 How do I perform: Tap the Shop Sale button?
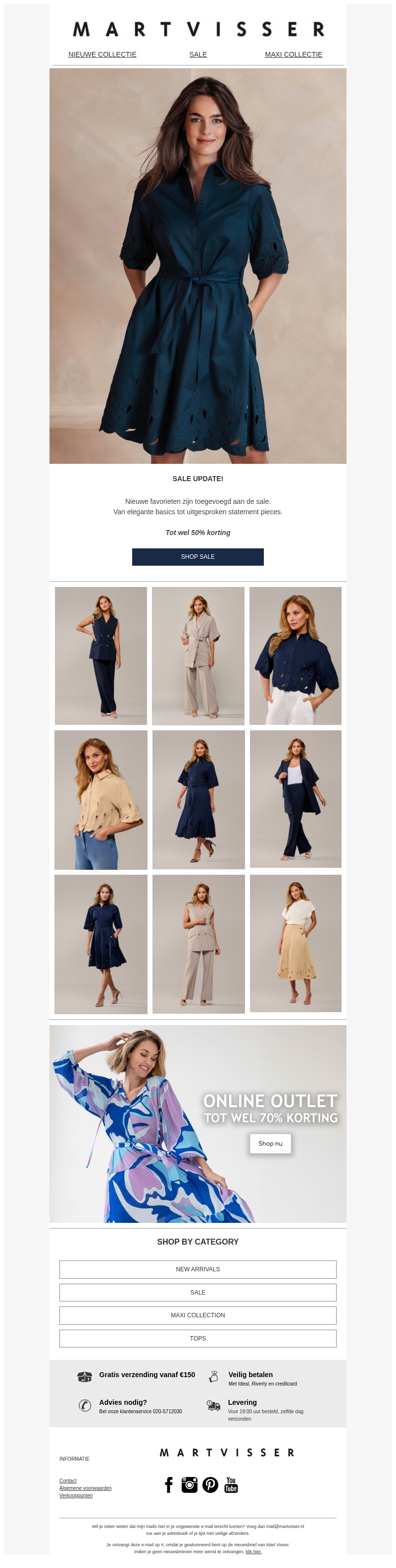198,556
